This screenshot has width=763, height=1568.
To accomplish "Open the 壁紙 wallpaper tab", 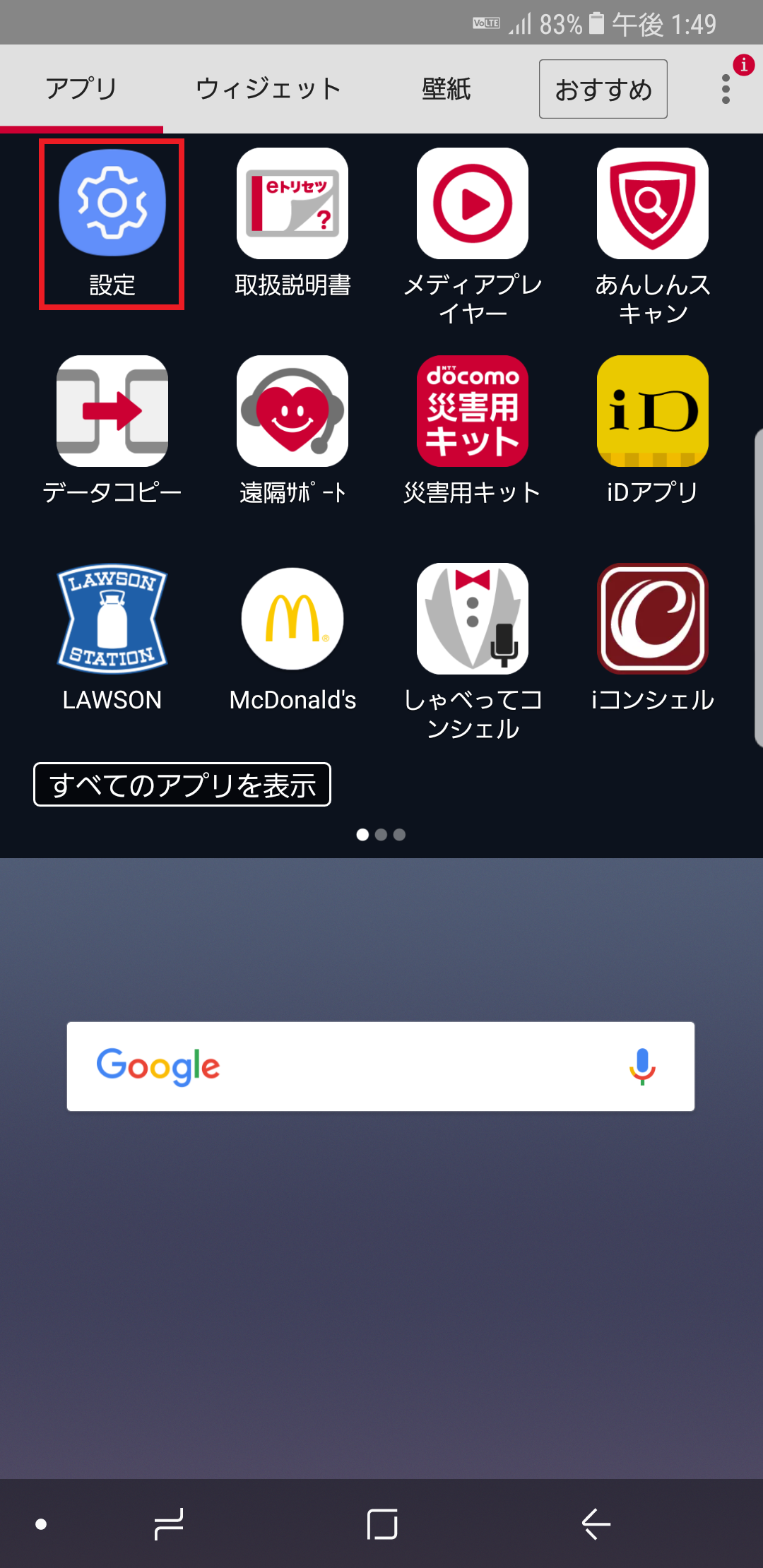I will click(x=445, y=88).
